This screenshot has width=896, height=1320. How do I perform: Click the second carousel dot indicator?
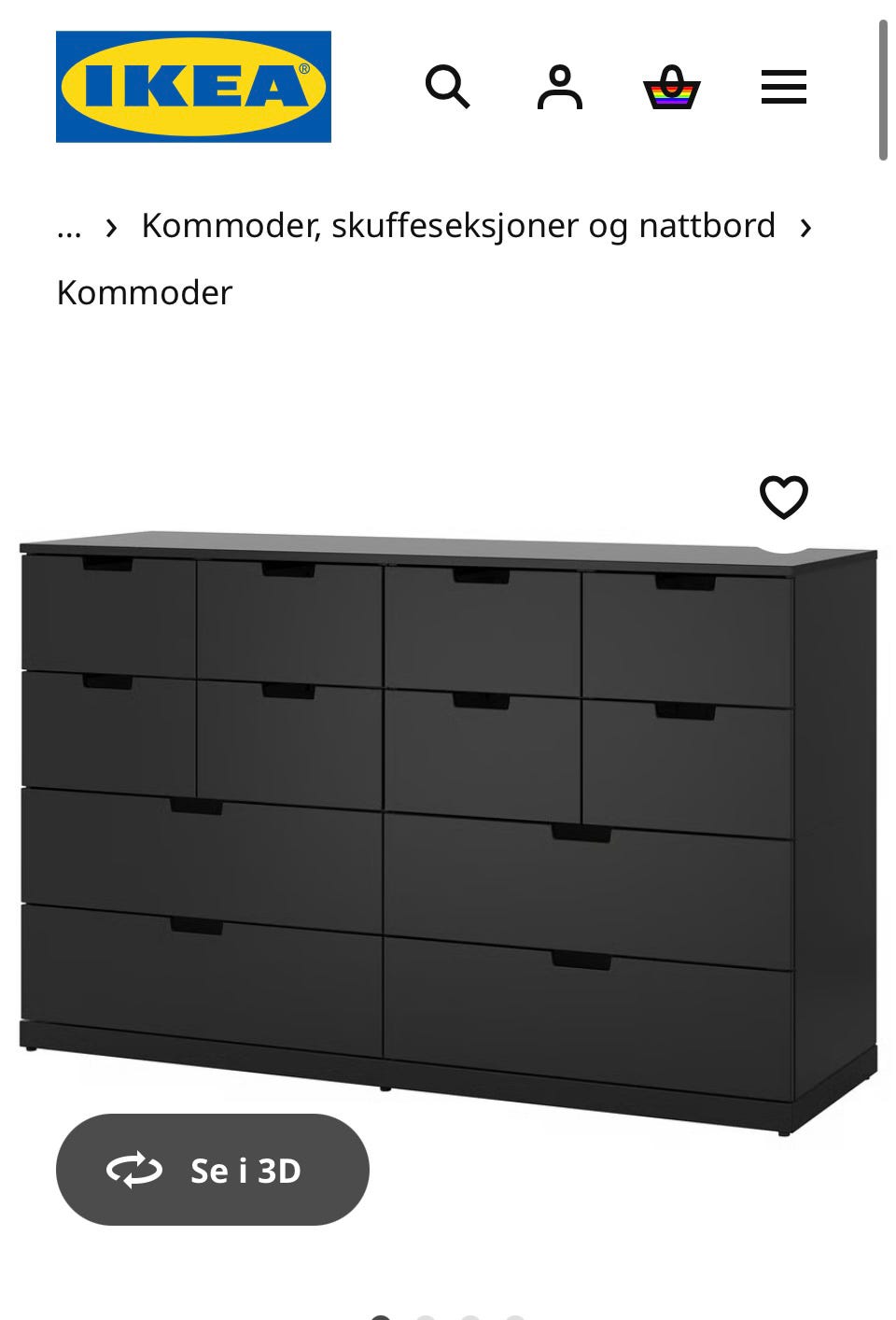click(x=425, y=1314)
